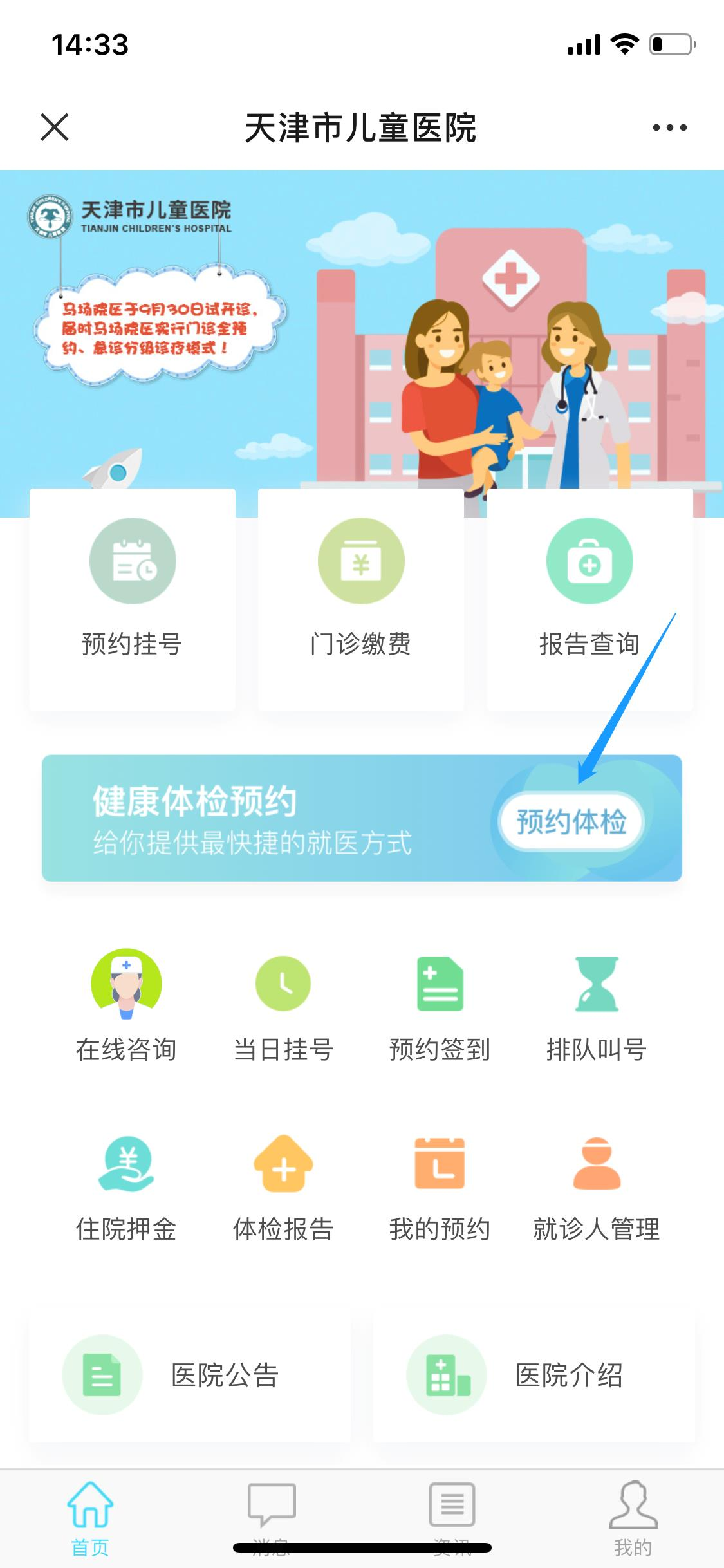Close the mini program with the X
The height and width of the screenshot is (1568, 724).
pos(55,127)
